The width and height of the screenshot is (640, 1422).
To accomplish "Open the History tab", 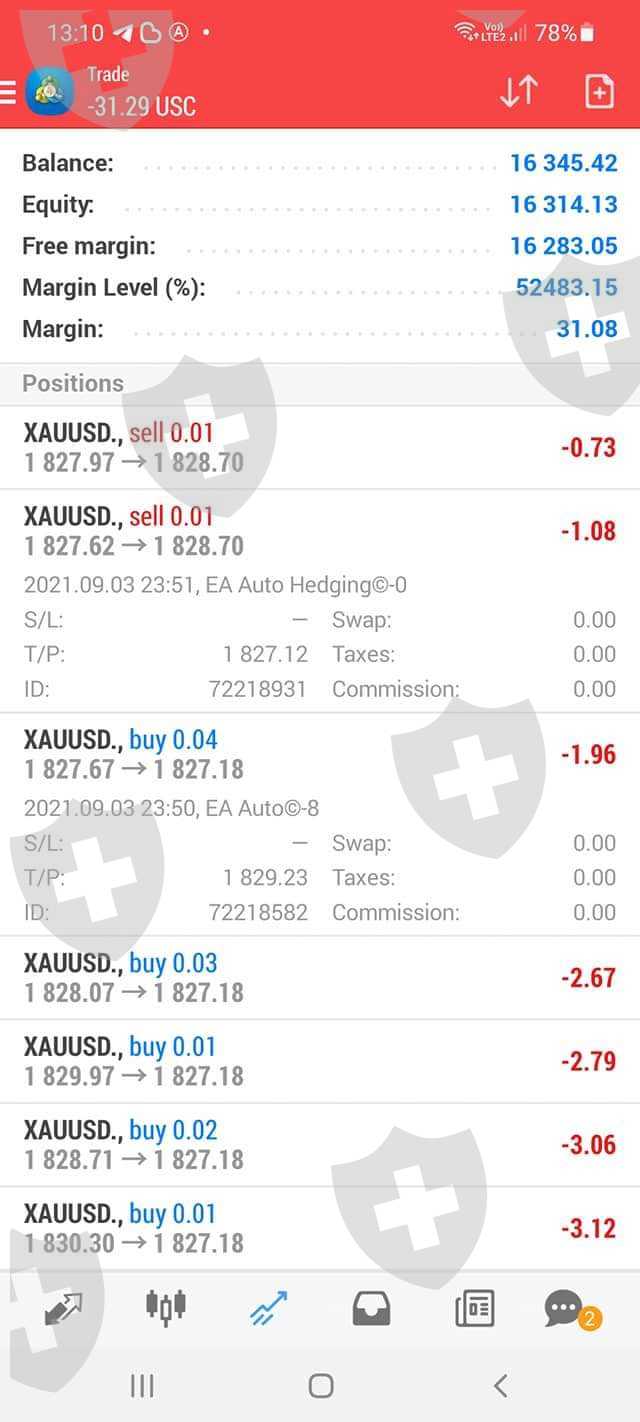I will (371, 1308).
